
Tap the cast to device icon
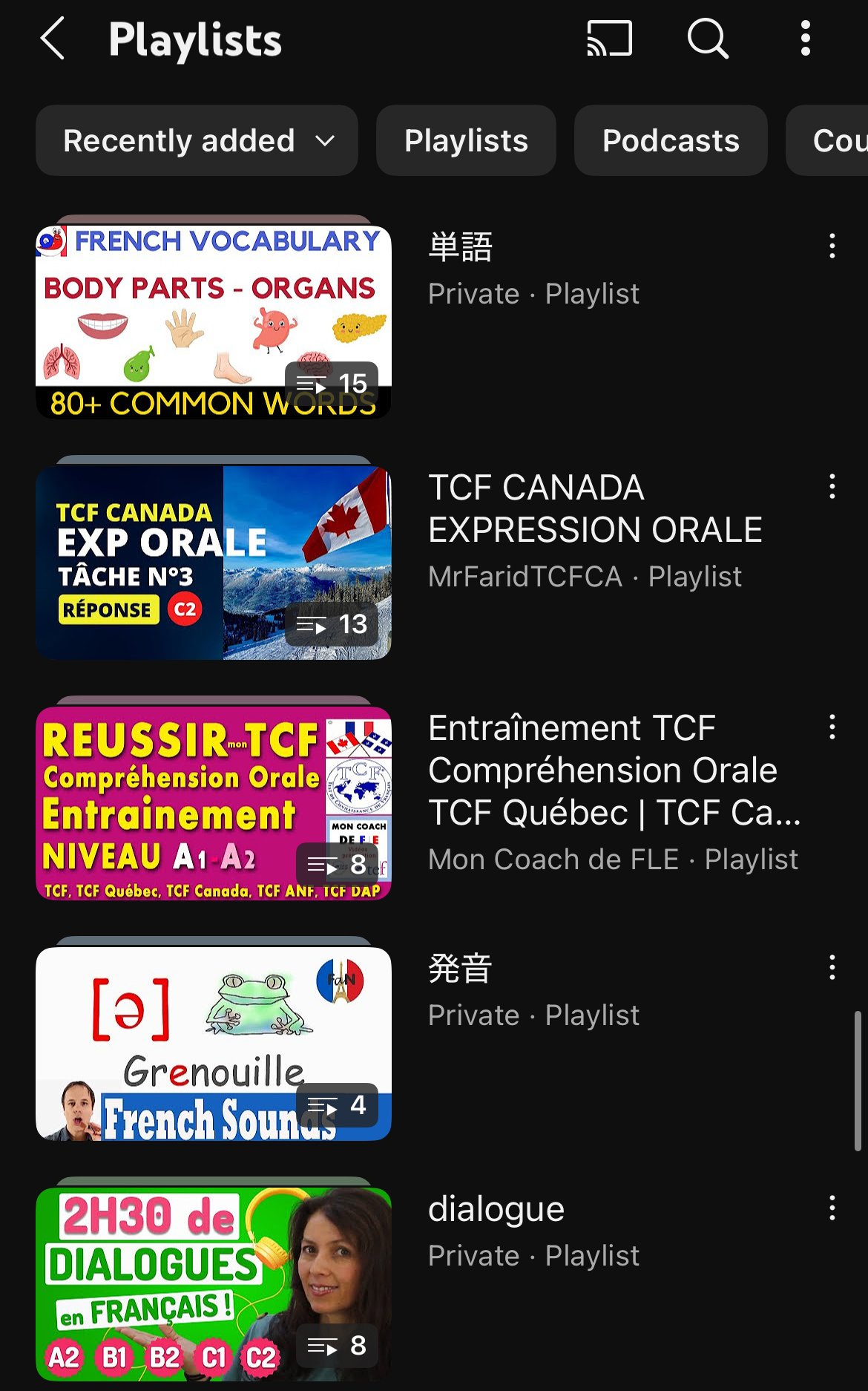[609, 39]
